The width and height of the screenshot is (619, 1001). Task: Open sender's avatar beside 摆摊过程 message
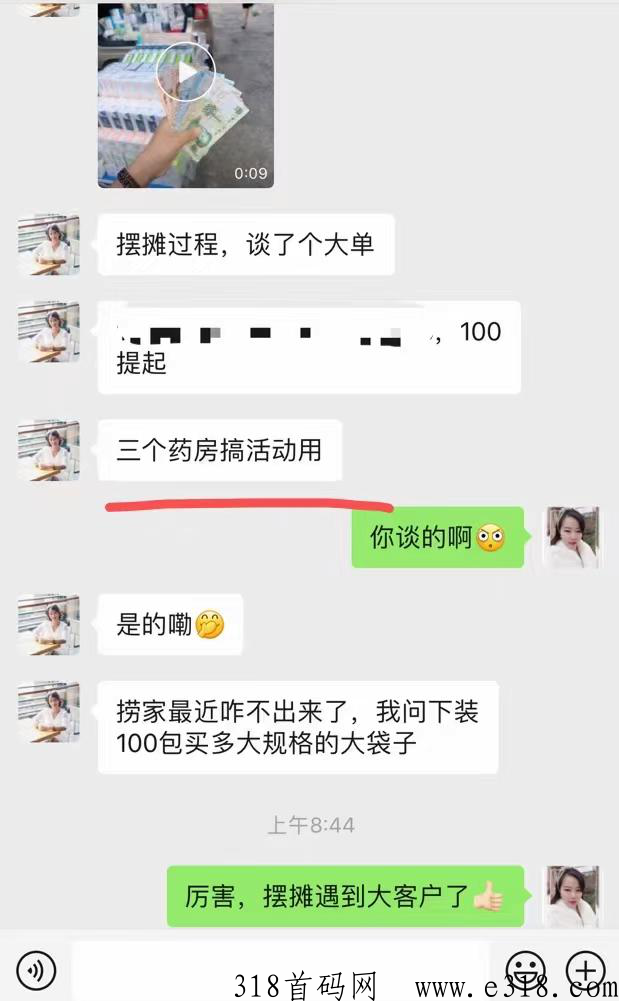(x=49, y=245)
